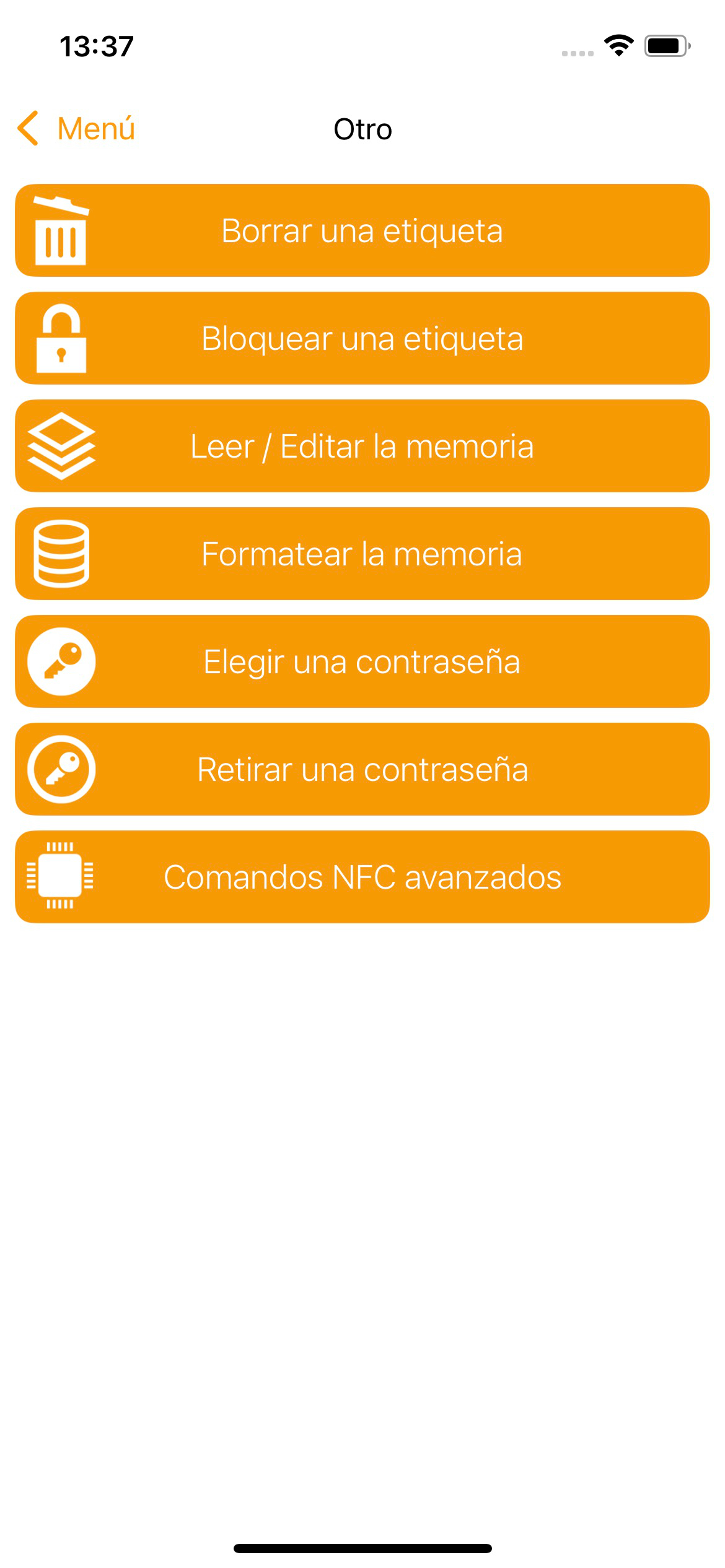This screenshot has height=1568, width=725.
Task: Click the Otro title at the top
Action: pyautogui.click(x=362, y=129)
